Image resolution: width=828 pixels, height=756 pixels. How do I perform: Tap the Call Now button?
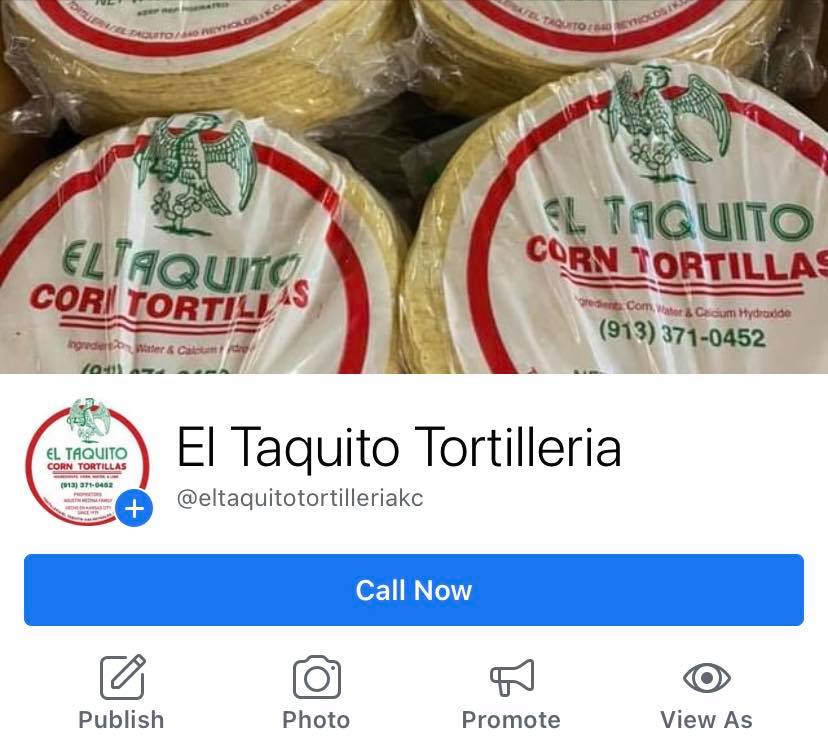pos(413,590)
